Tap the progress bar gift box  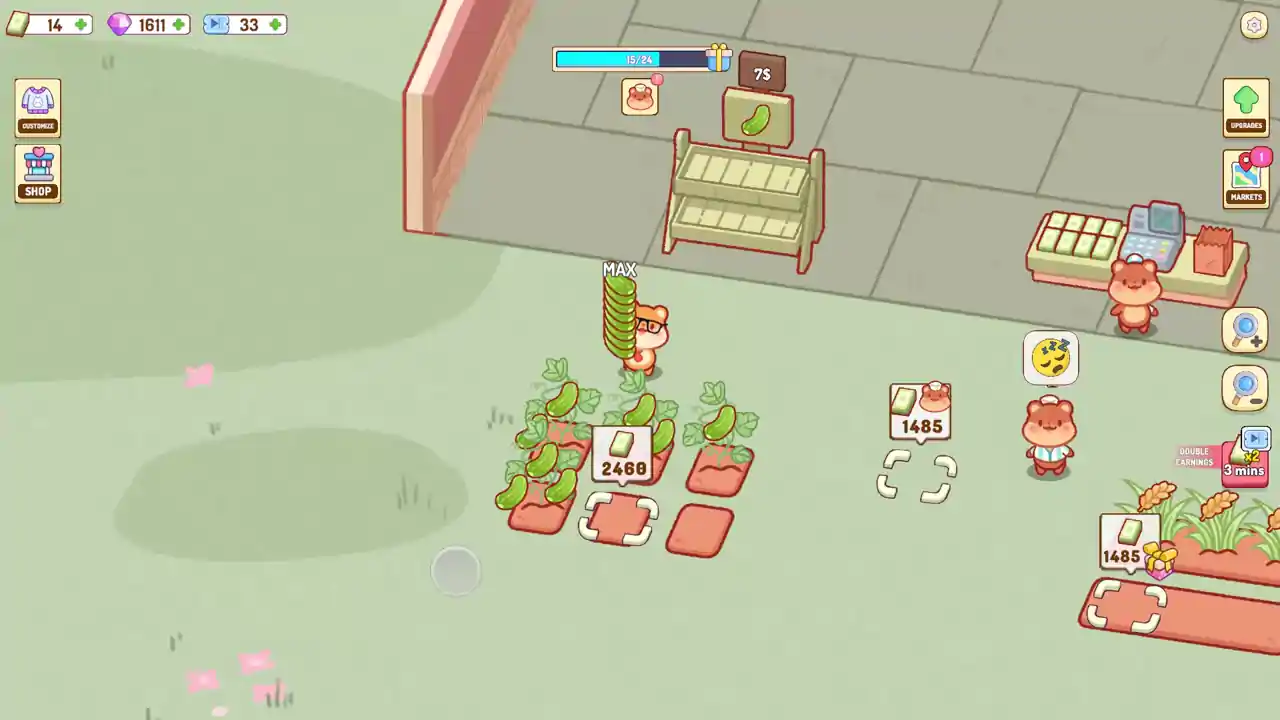click(718, 58)
